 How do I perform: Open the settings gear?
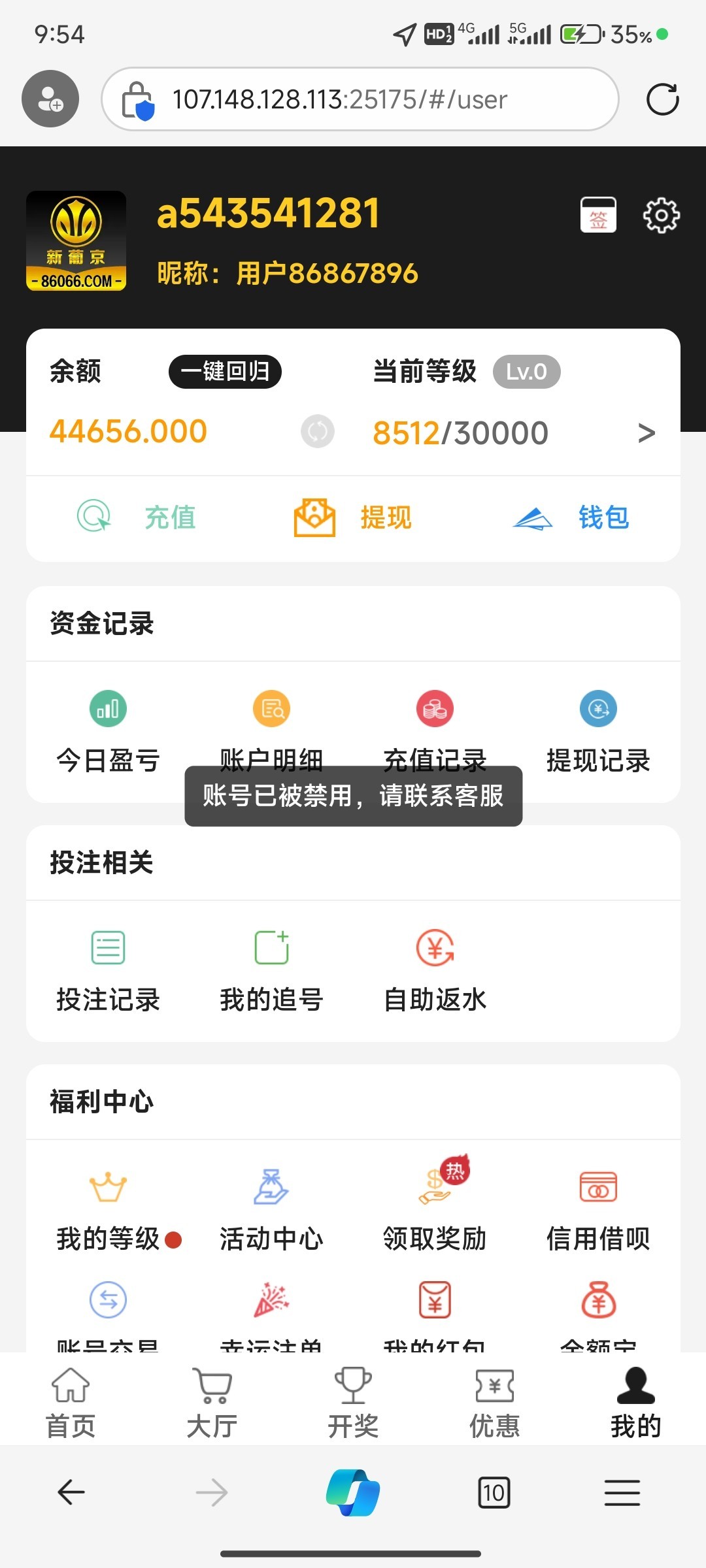662,214
